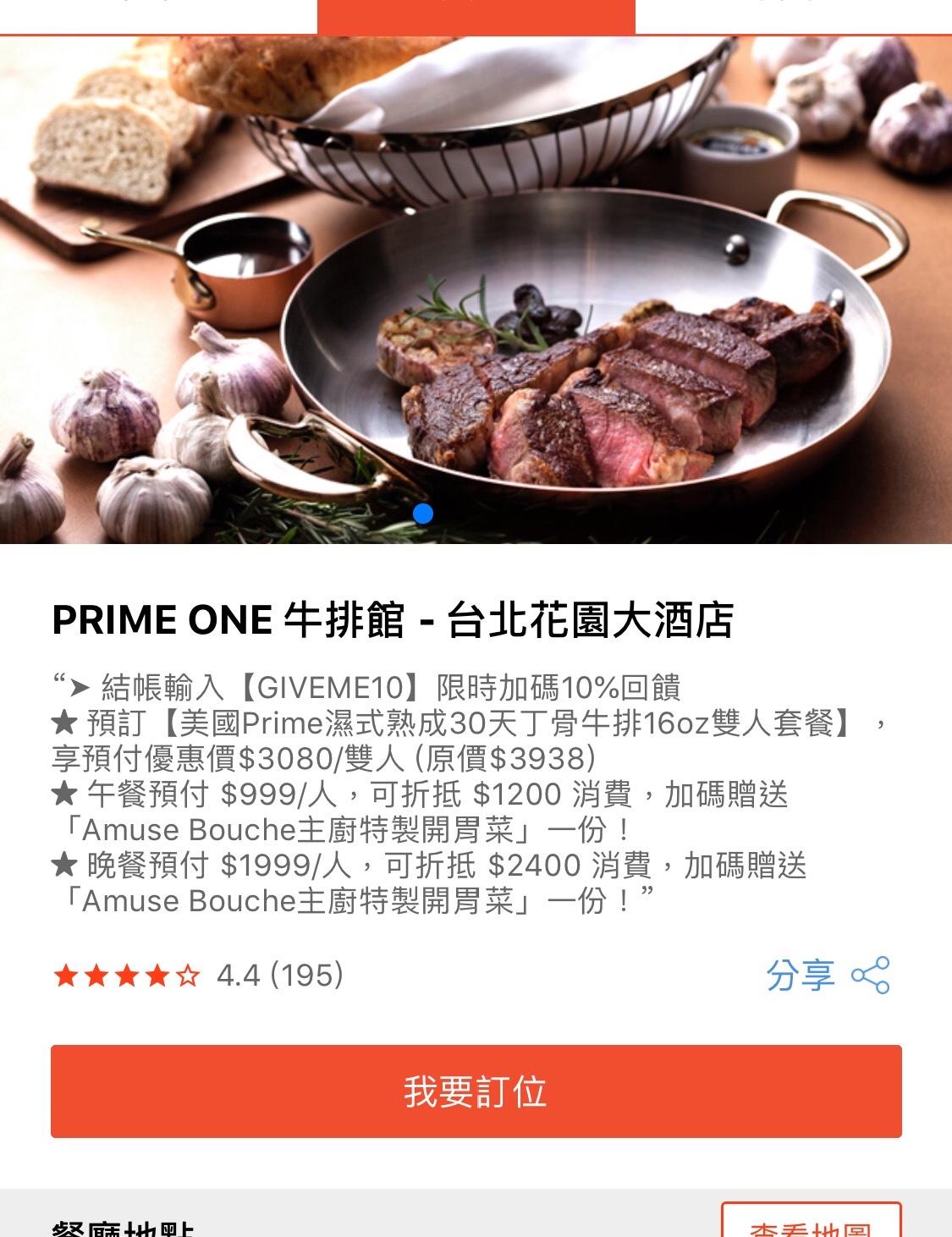Open the map with 查看地圖
Screen dimensions: 952x1237
pos(811,1223)
